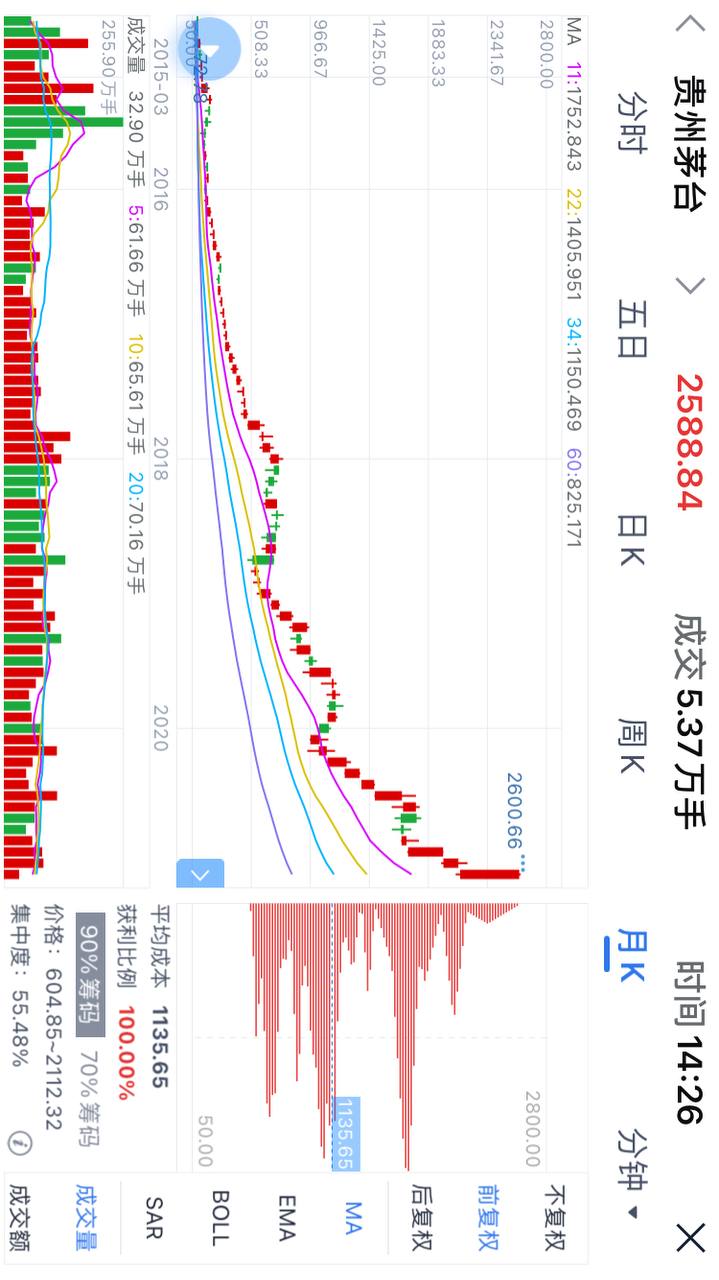Switch to the 分时 chart tab
Viewport: 719px width, 1280px height.
point(633,121)
